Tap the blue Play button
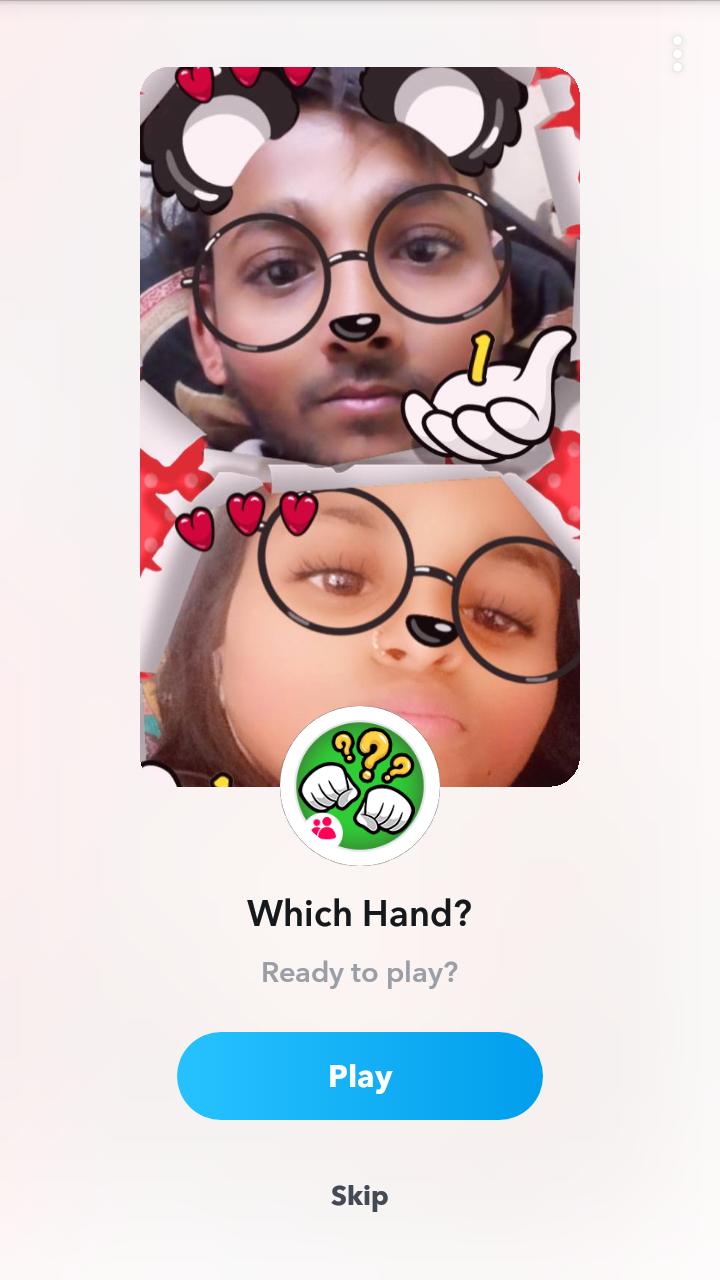Screen dimensions: 720x1280 360,1076
